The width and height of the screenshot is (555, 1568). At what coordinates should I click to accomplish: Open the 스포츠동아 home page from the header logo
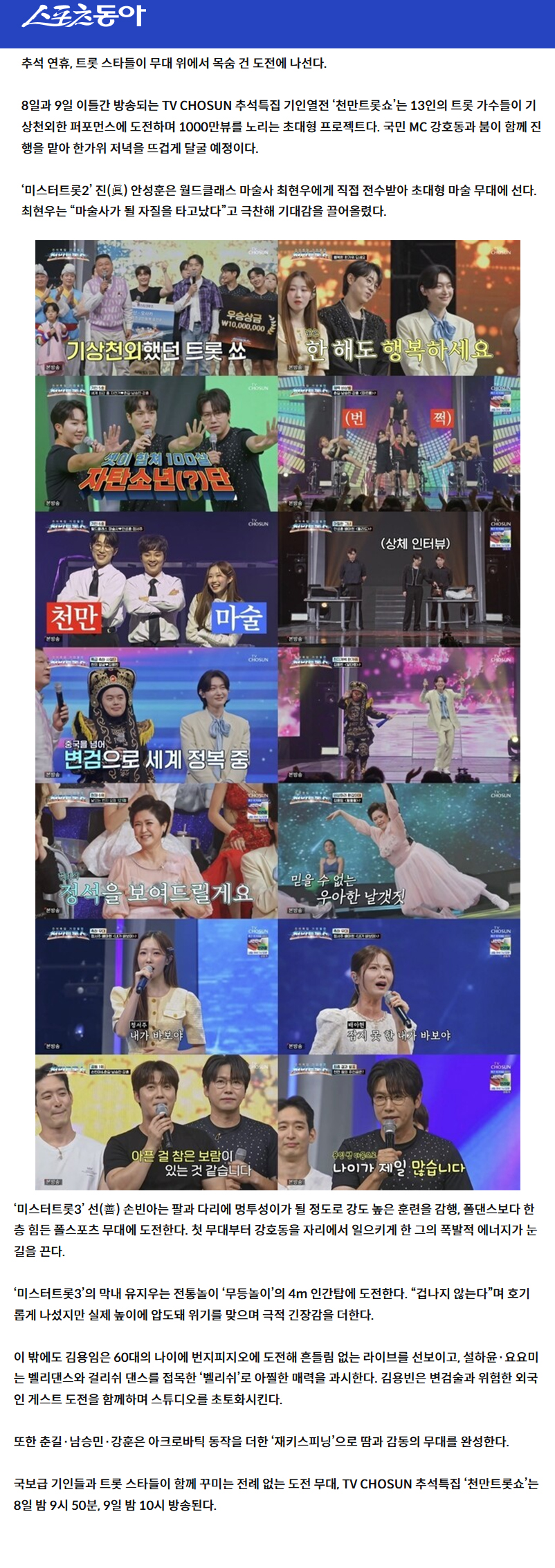click(x=84, y=15)
